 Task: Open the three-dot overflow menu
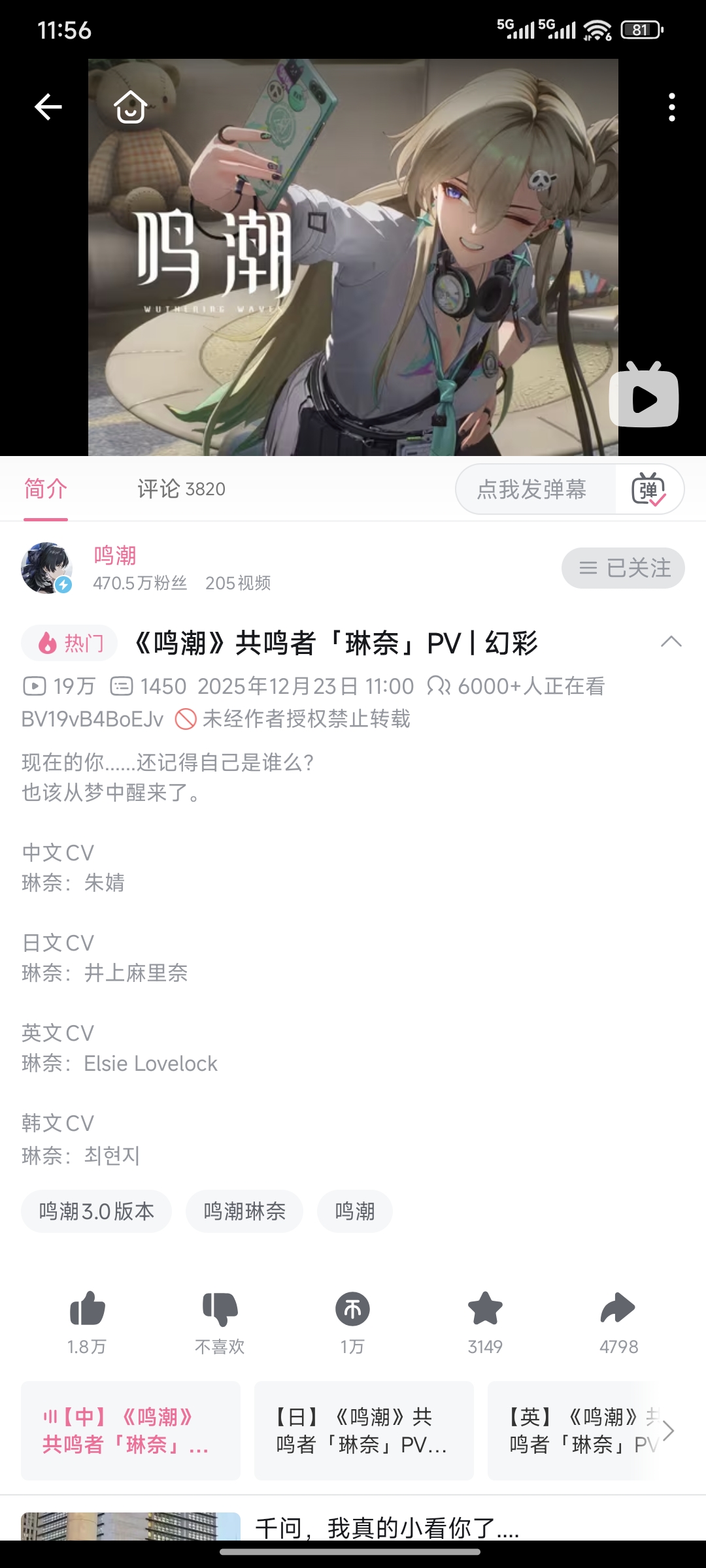click(x=671, y=107)
